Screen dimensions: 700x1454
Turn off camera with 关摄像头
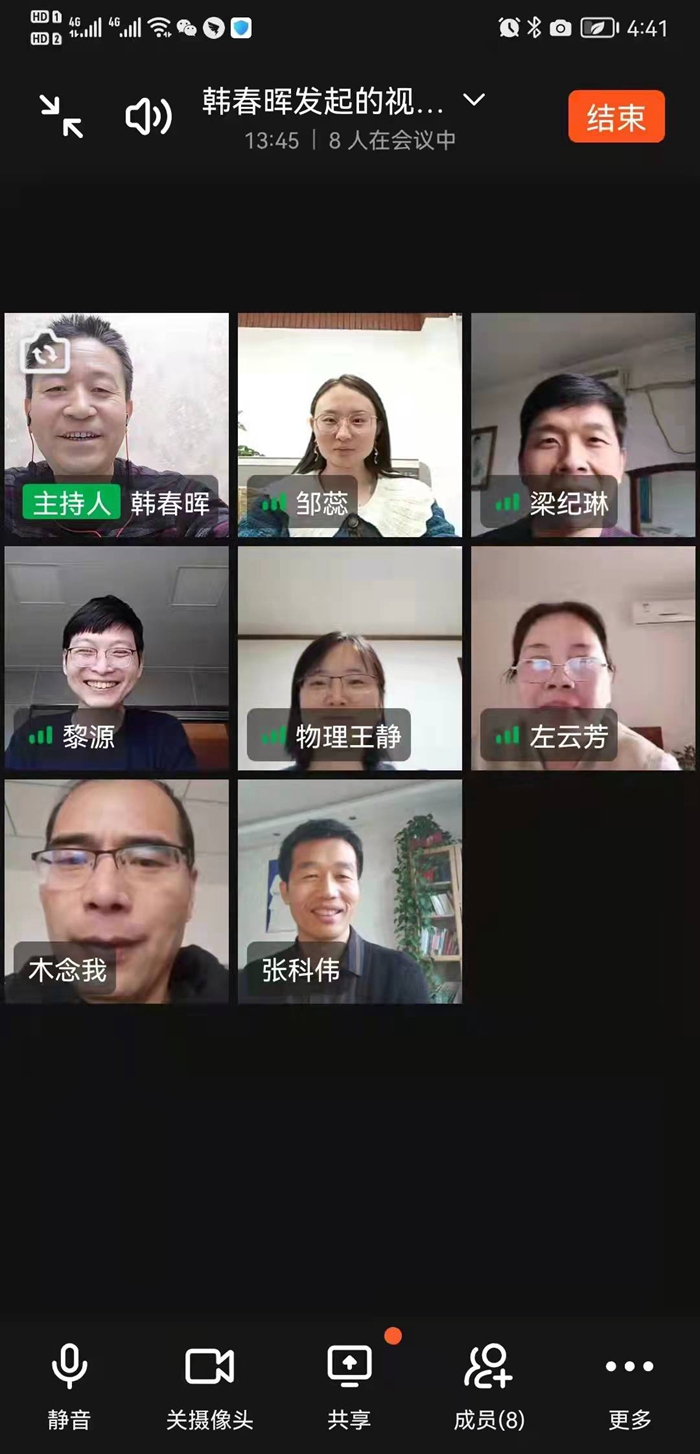pyautogui.click(x=209, y=1387)
